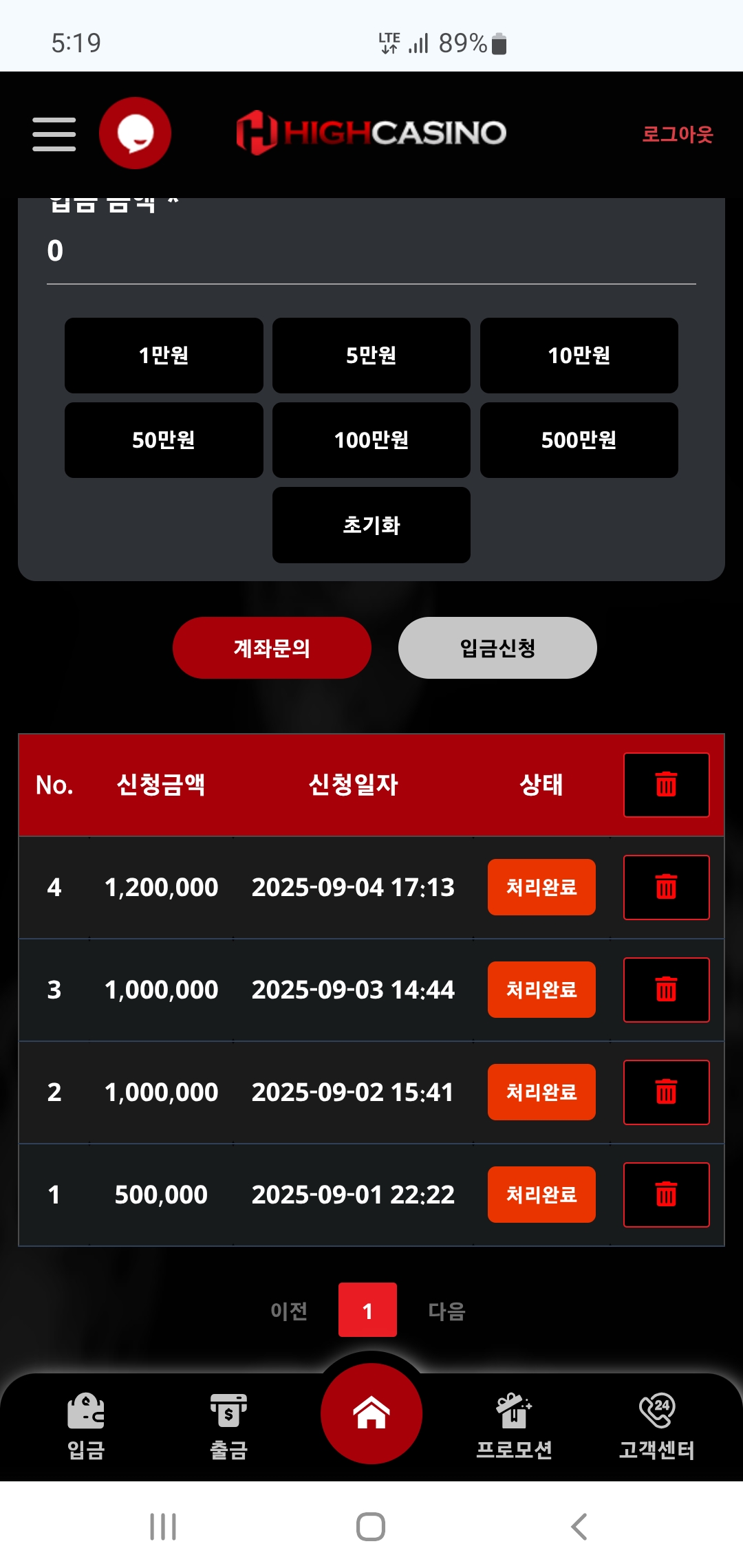This screenshot has width=743, height=1568.
Task: Open the hamburger drawer menu
Action: coord(54,133)
